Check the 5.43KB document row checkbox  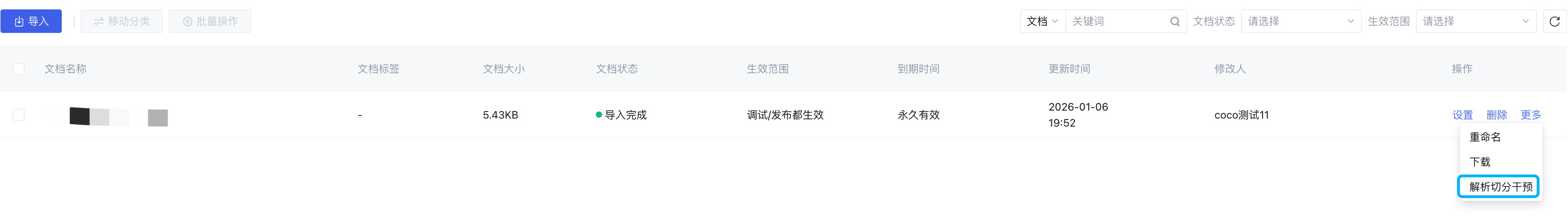coord(19,115)
